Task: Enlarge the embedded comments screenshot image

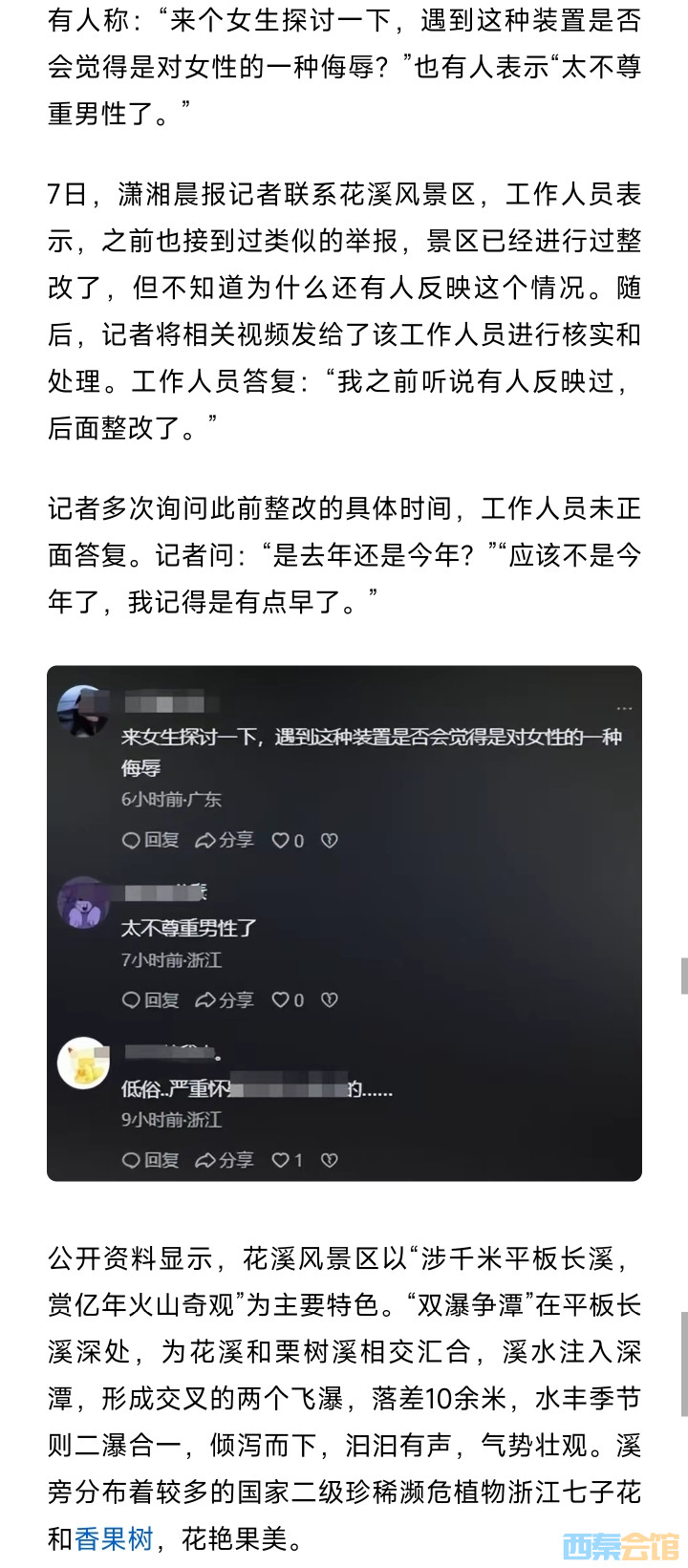Action: [x=344, y=922]
